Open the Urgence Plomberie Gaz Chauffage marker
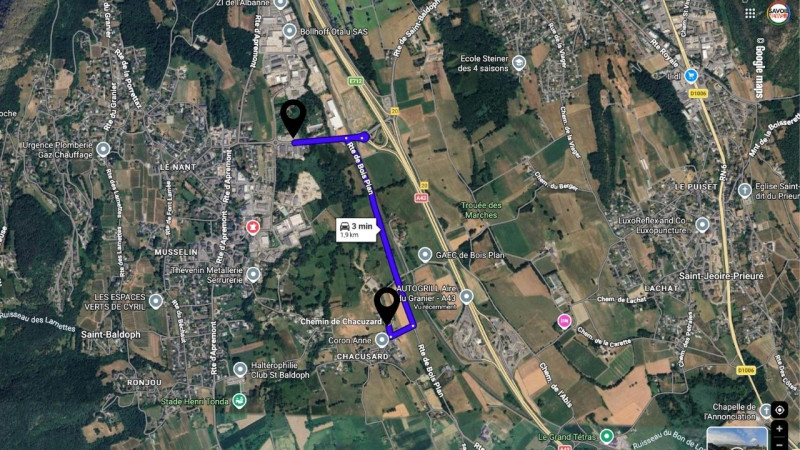The width and height of the screenshot is (800, 450). click(x=102, y=149)
